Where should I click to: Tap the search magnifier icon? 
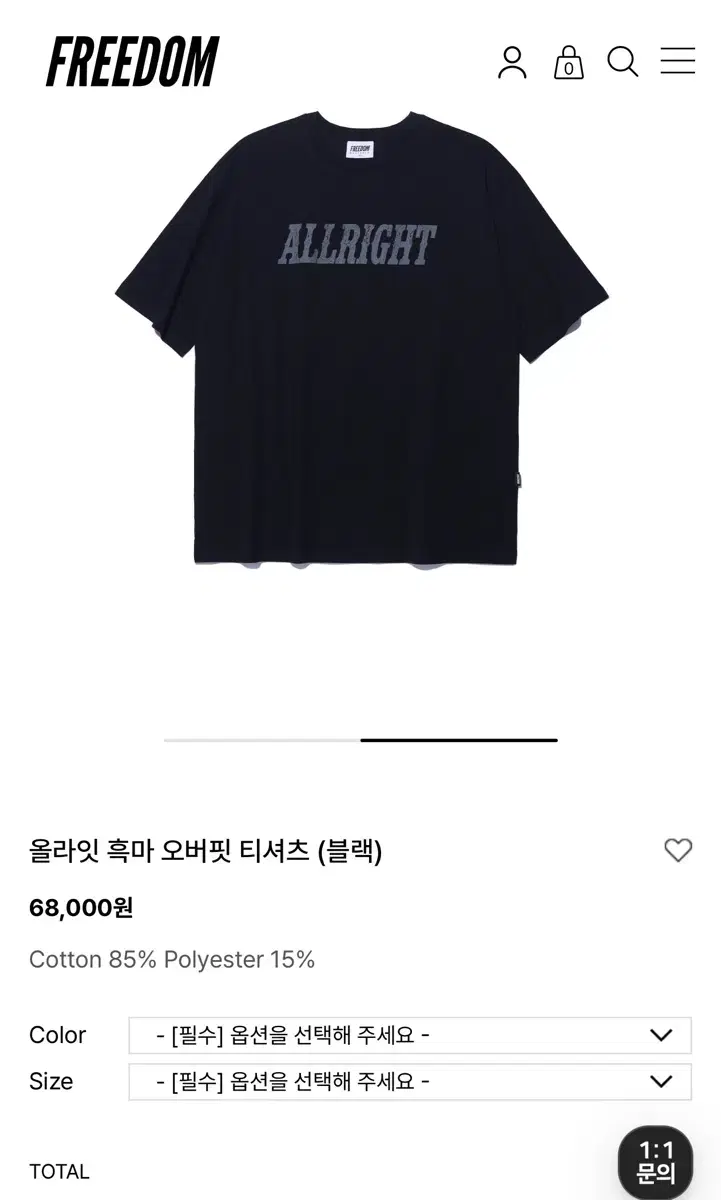(x=623, y=62)
